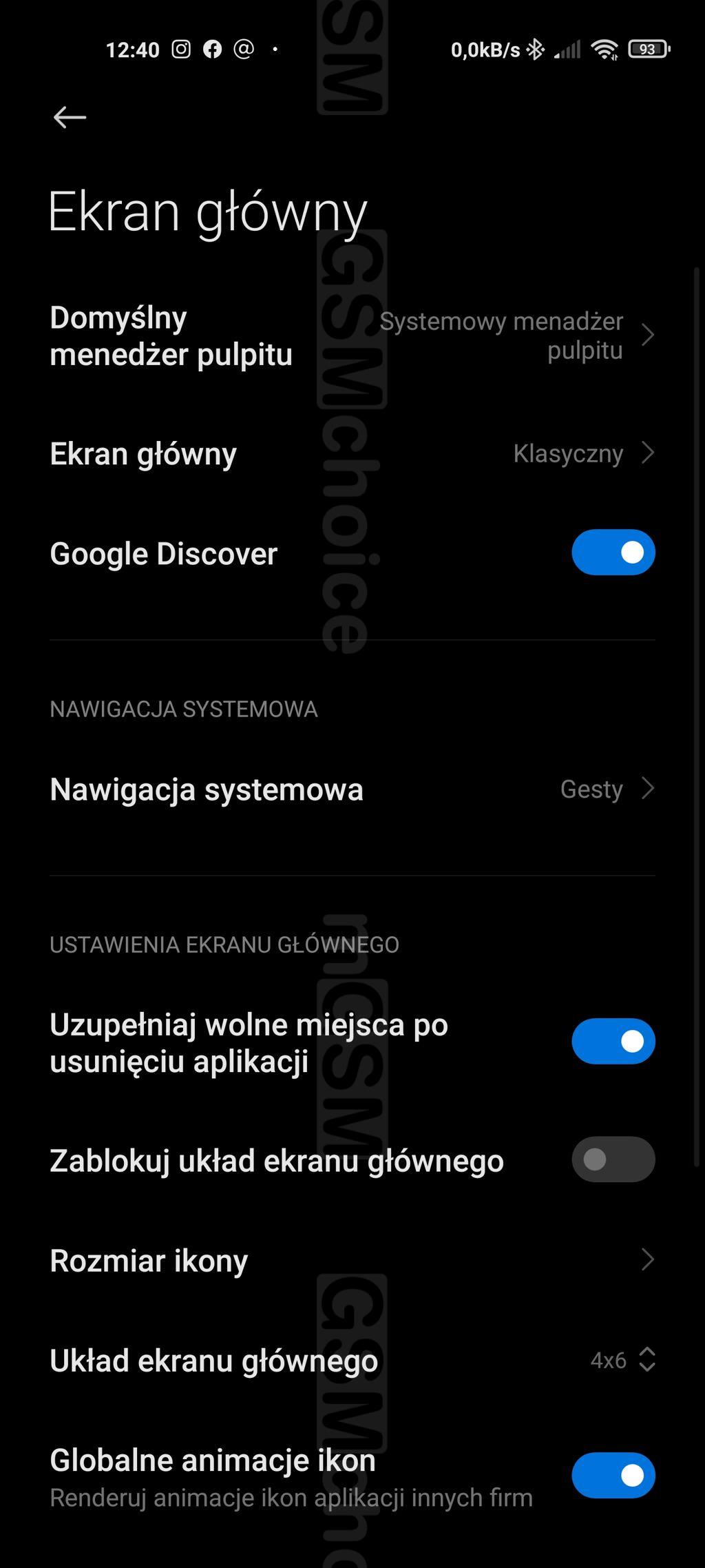The height and width of the screenshot is (1568, 705).
Task: Open Domyślny menedżer pulpitu setting
Action: click(x=352, y=336)
